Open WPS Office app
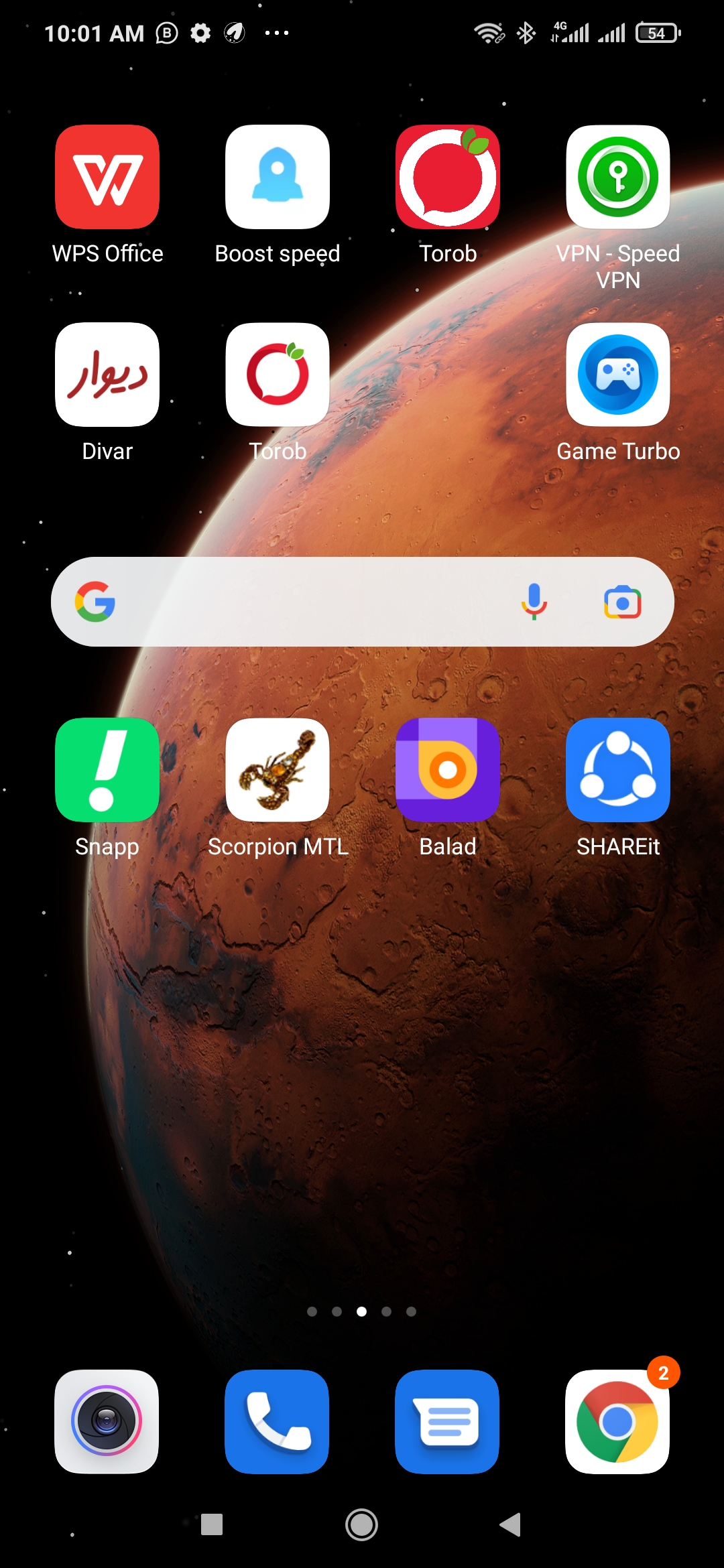The width and height of the screenshot is (724, 1568). [107, 177]
